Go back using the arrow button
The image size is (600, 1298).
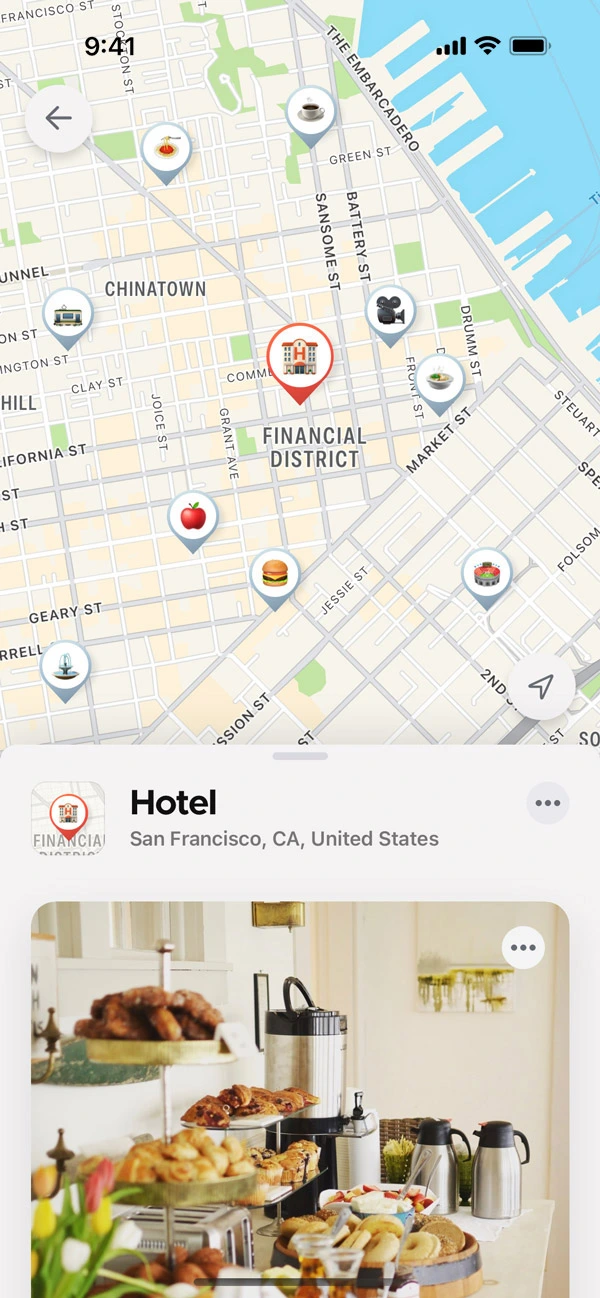tap(59, 118)
